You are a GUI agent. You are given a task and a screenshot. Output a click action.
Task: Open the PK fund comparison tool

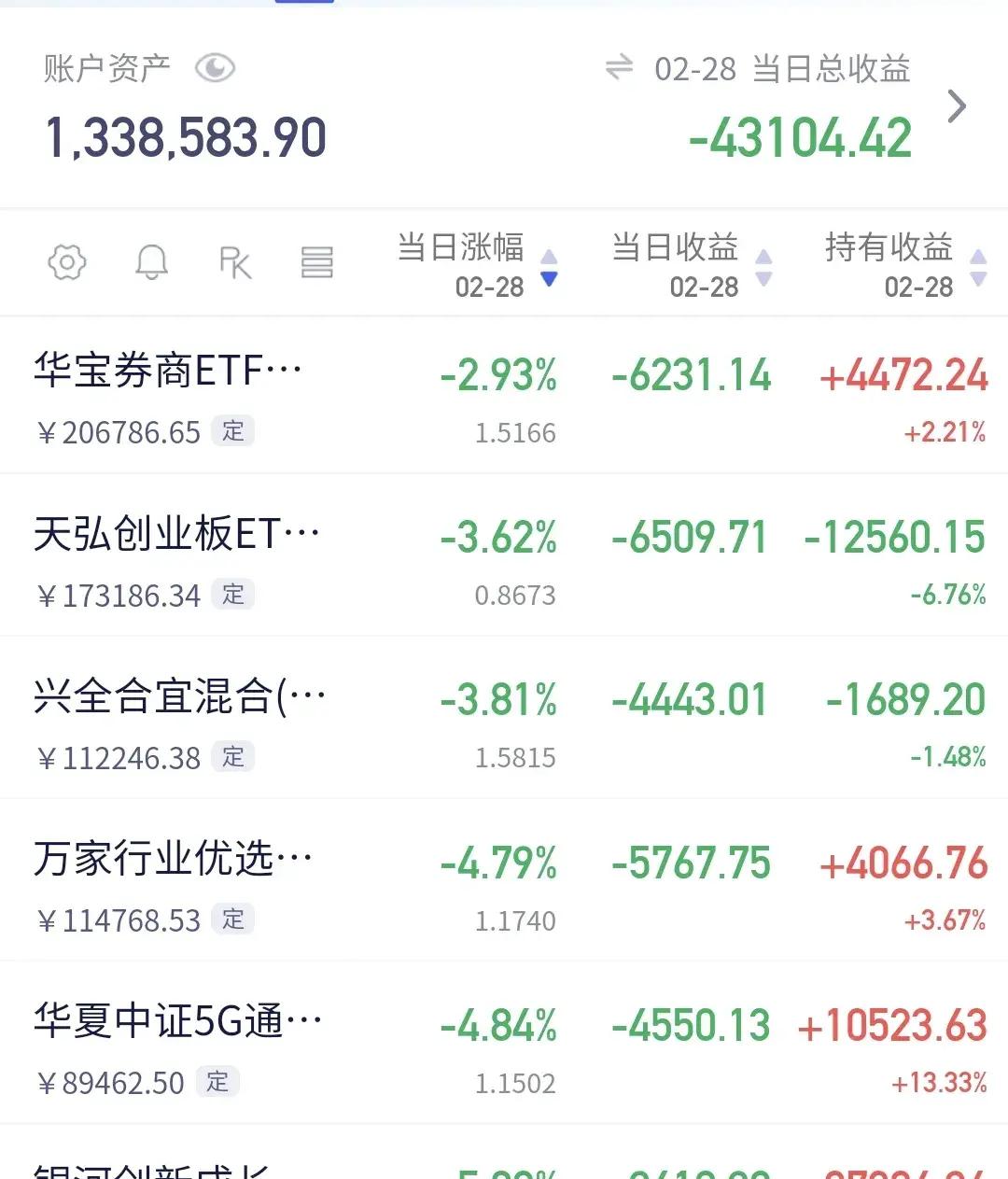coord(234,262)
